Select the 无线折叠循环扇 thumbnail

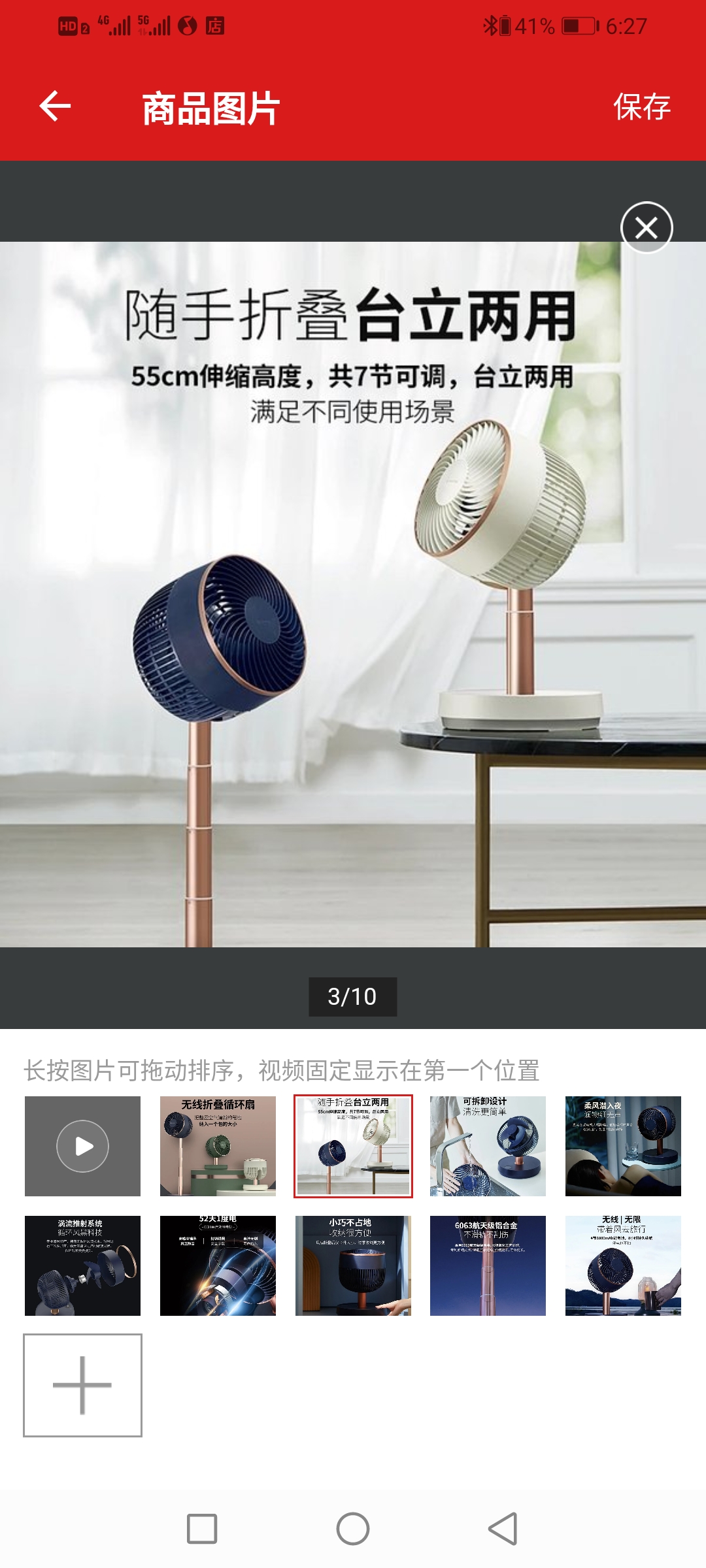coord(218,1146)
